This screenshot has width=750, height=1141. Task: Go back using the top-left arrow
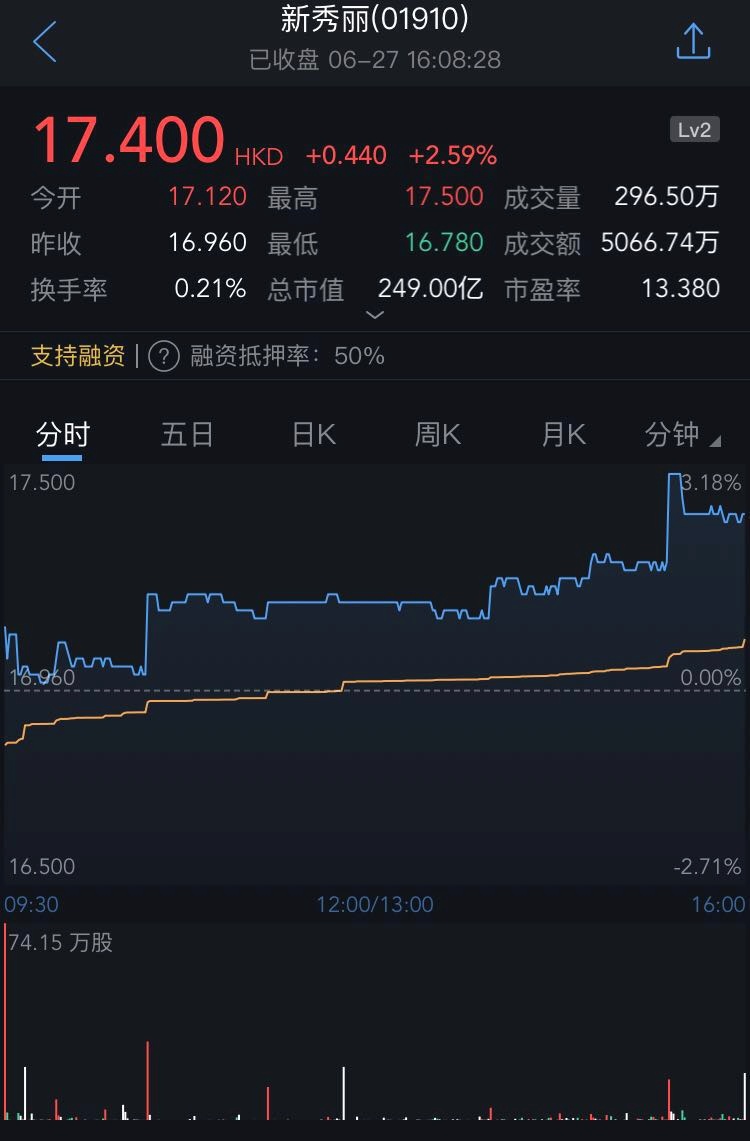coord(45,43)
